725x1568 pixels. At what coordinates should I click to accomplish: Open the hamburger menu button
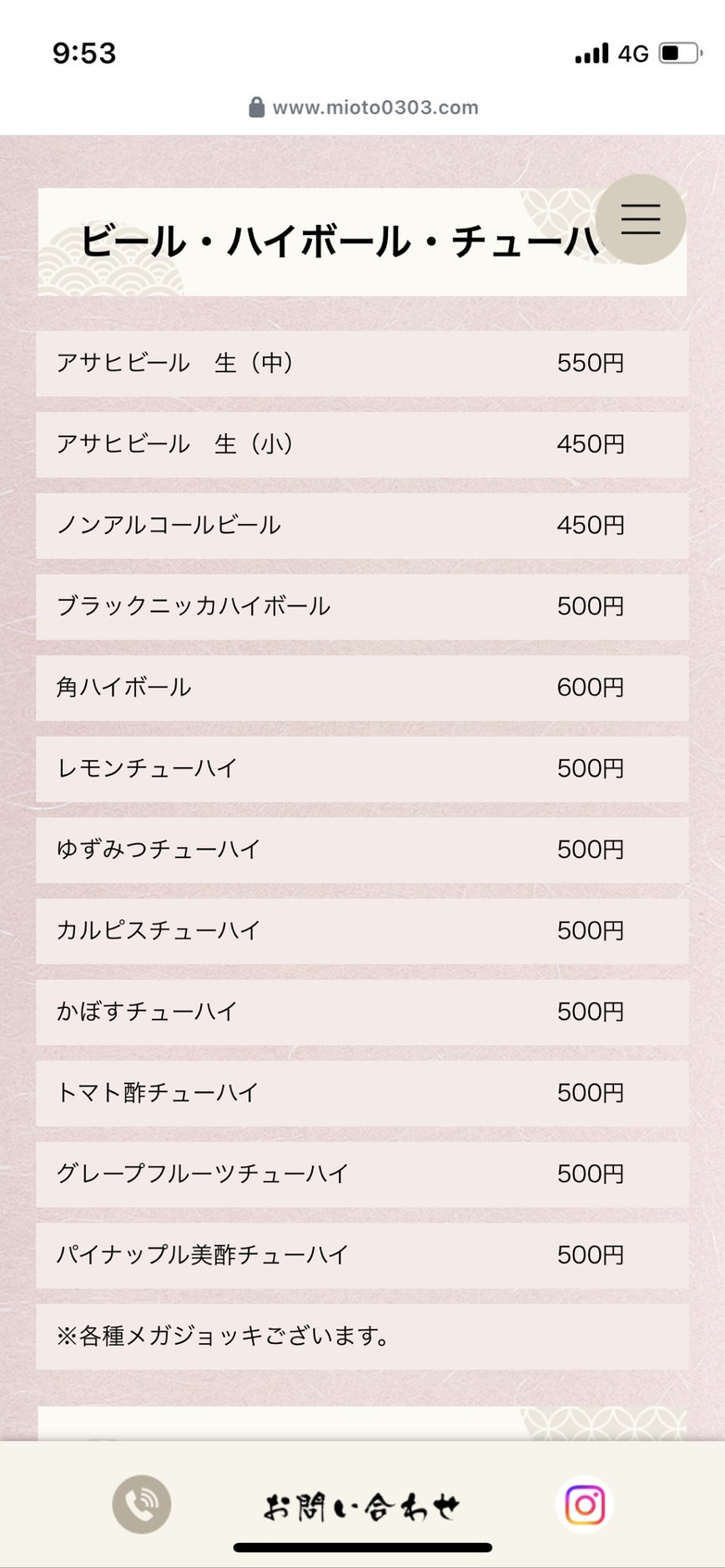click(x=640, y=219)
